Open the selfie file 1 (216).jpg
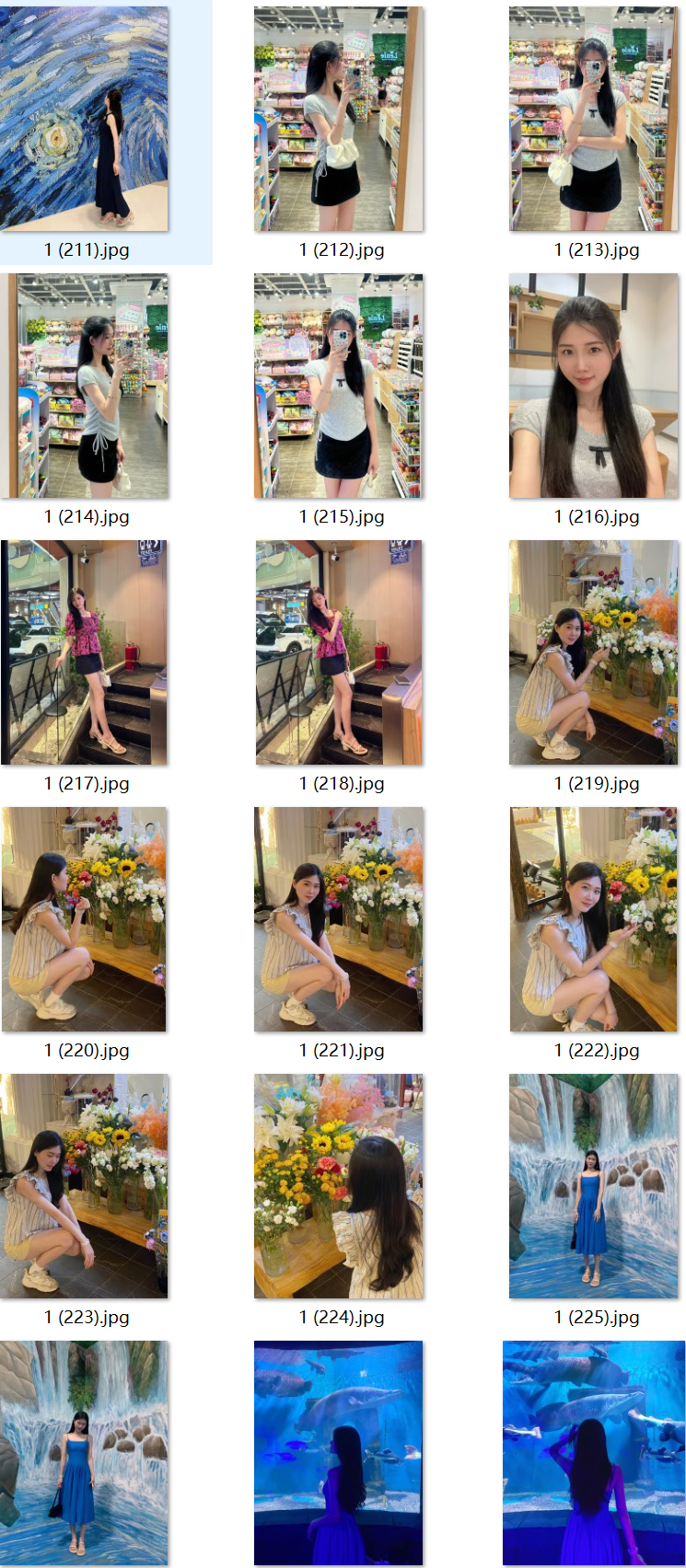The height and width of the screenshot is (1568, 686). click(594, 386)
